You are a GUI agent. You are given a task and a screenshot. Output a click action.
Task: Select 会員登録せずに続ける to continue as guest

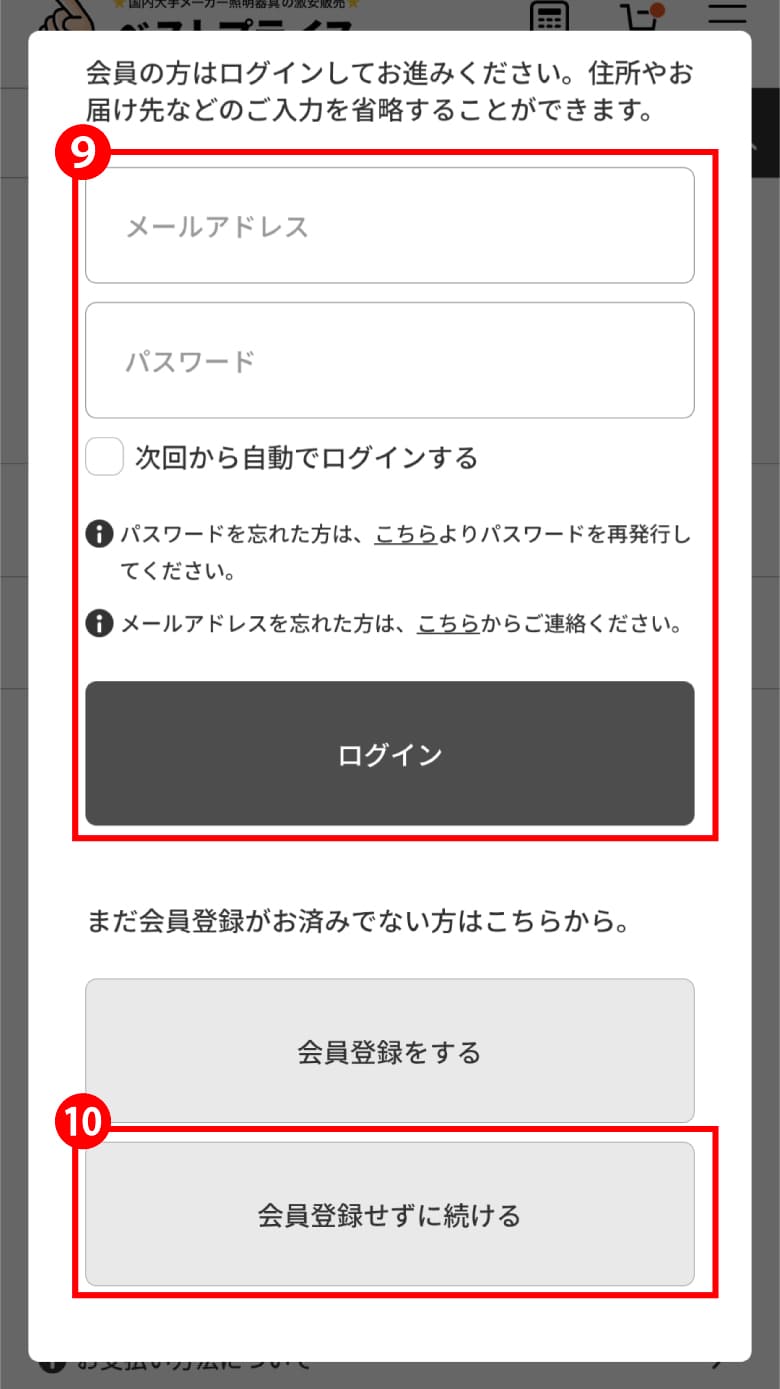pyautogui.click(x=390, y=1213)
